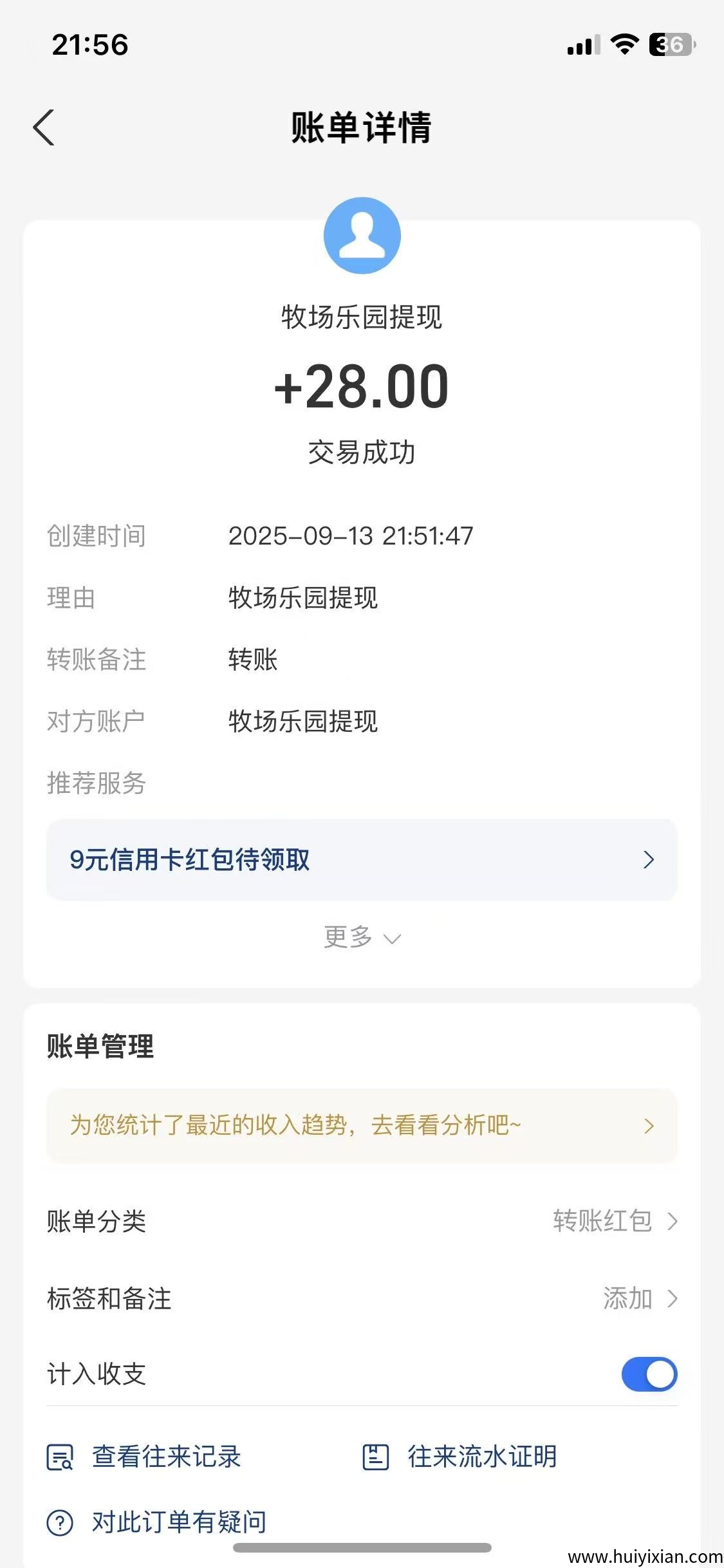Change 账单分类 from 转账红包

(x=615, y=1221)
